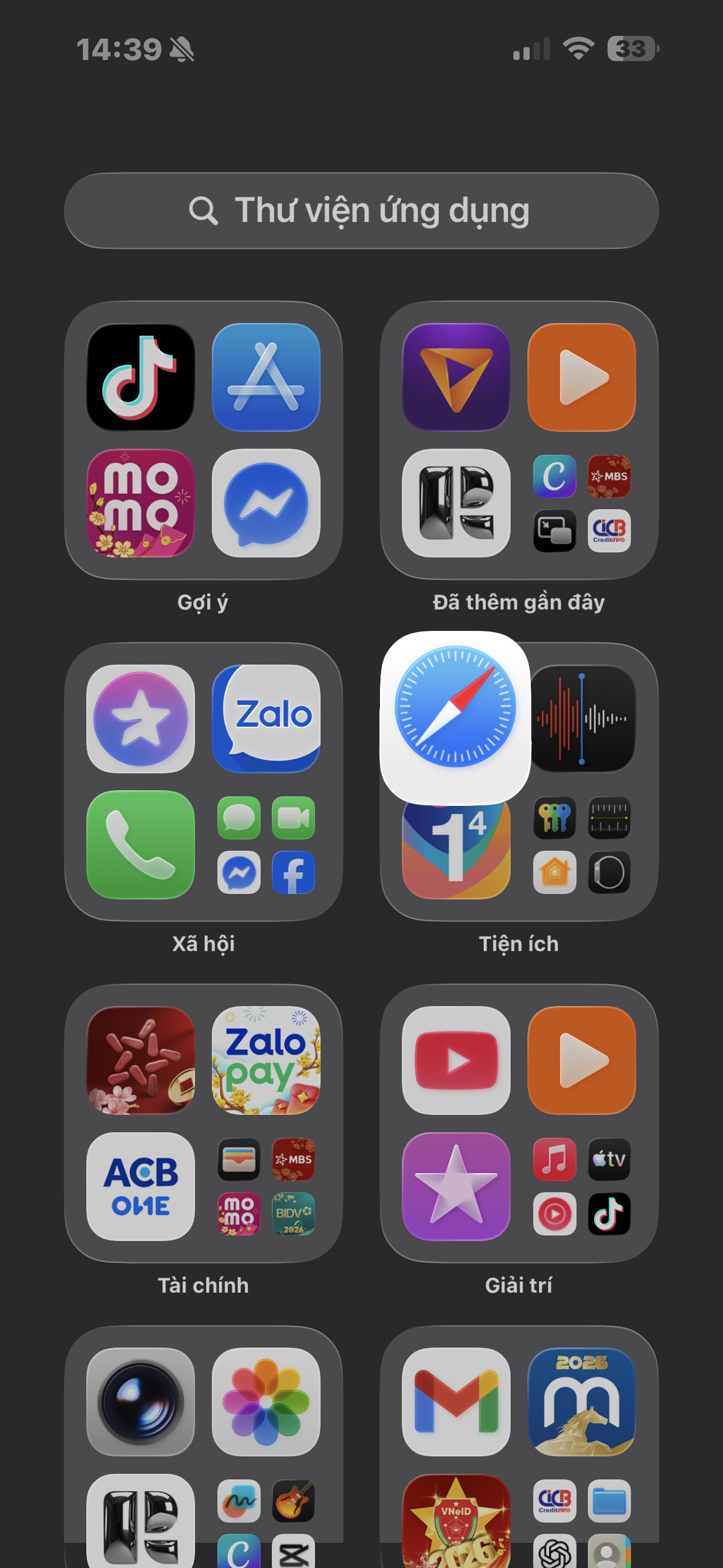This screenshot has height=1568, width=723.
Task: Open YouTube
Action: coord(456,1060)
